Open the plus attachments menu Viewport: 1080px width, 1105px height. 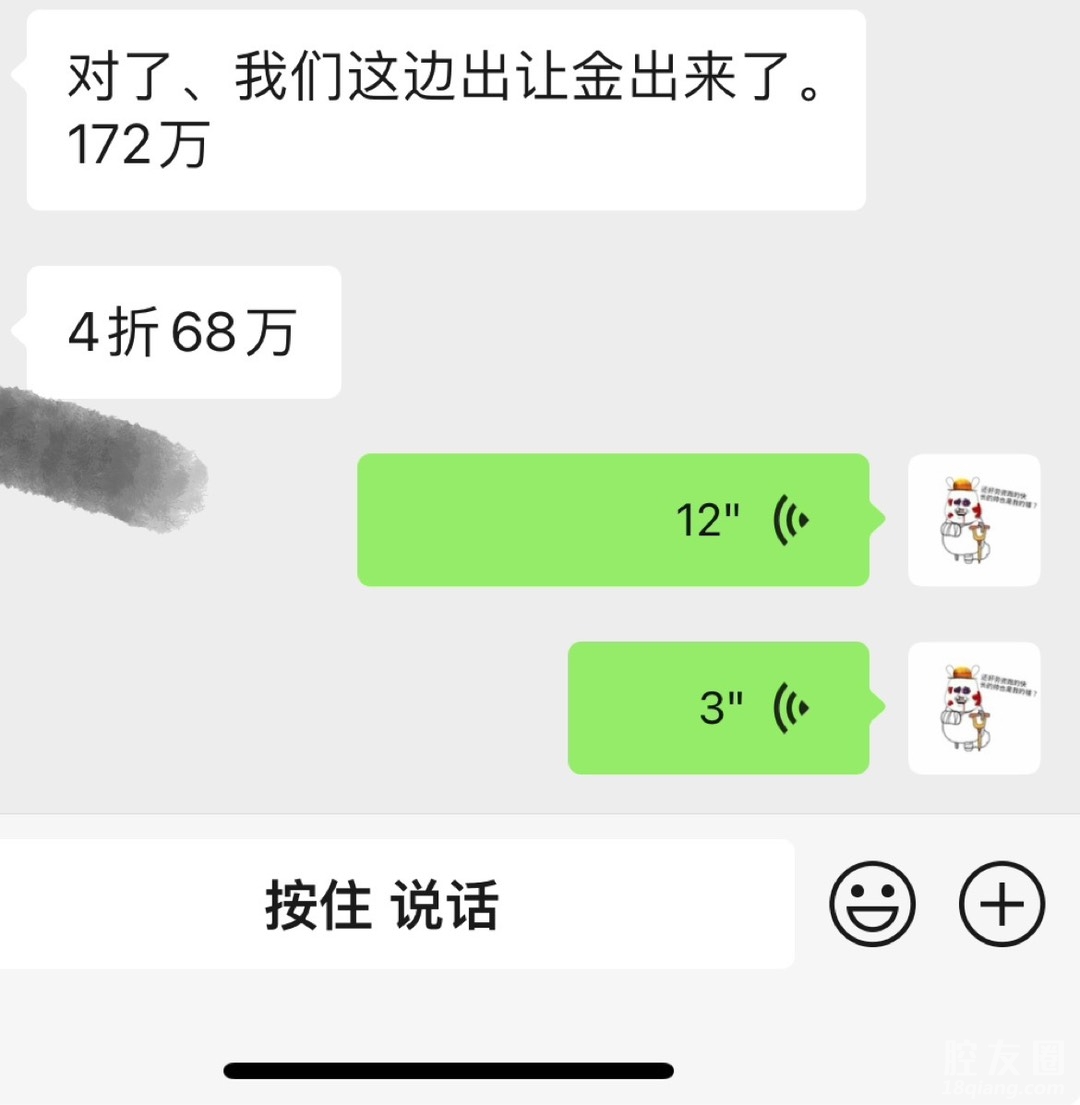[1002, 904]
